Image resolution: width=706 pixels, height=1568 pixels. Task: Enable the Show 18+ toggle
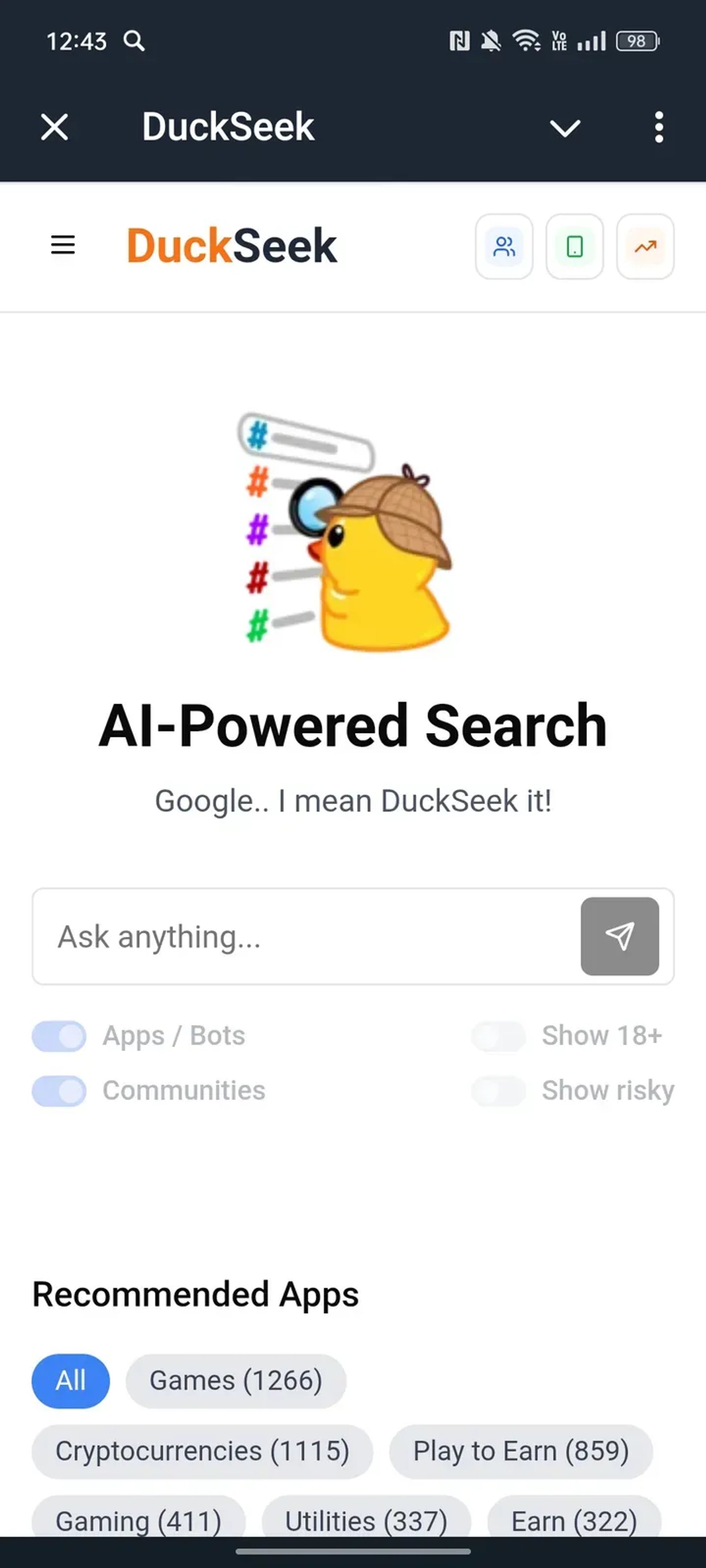pyautogui.click(x=498, y=1035)
